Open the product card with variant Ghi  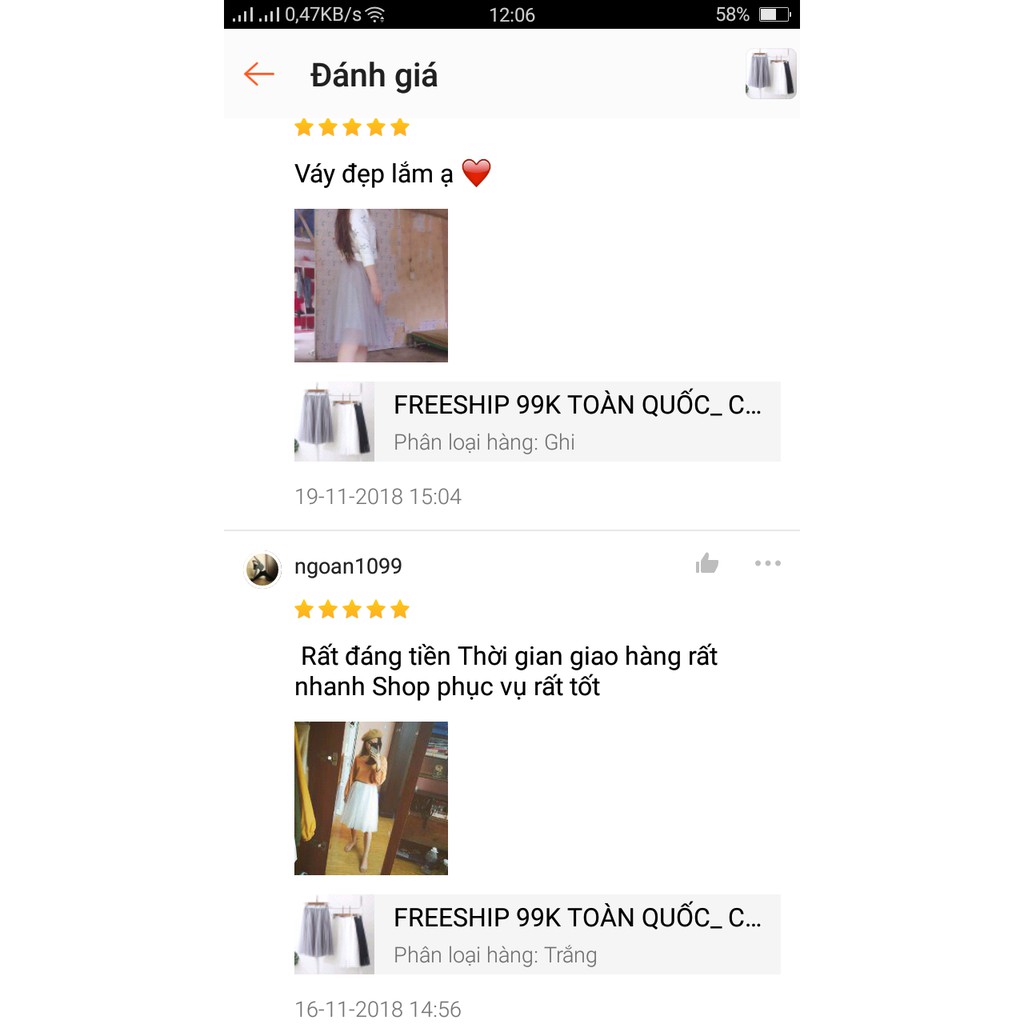pos(537,422)
